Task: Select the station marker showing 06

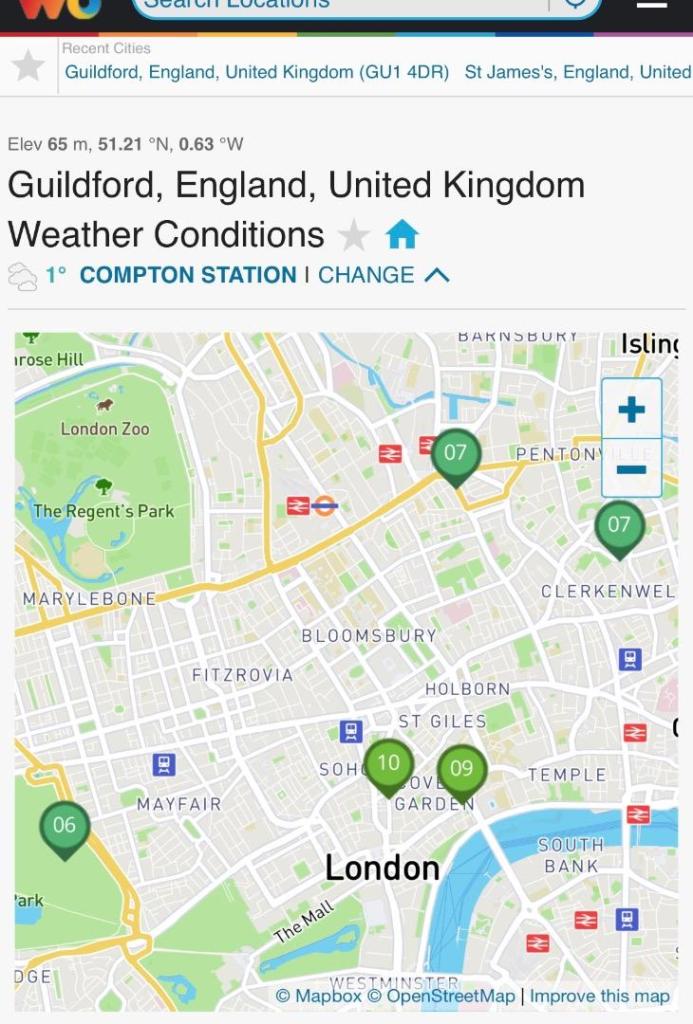Action: (65, 826)
